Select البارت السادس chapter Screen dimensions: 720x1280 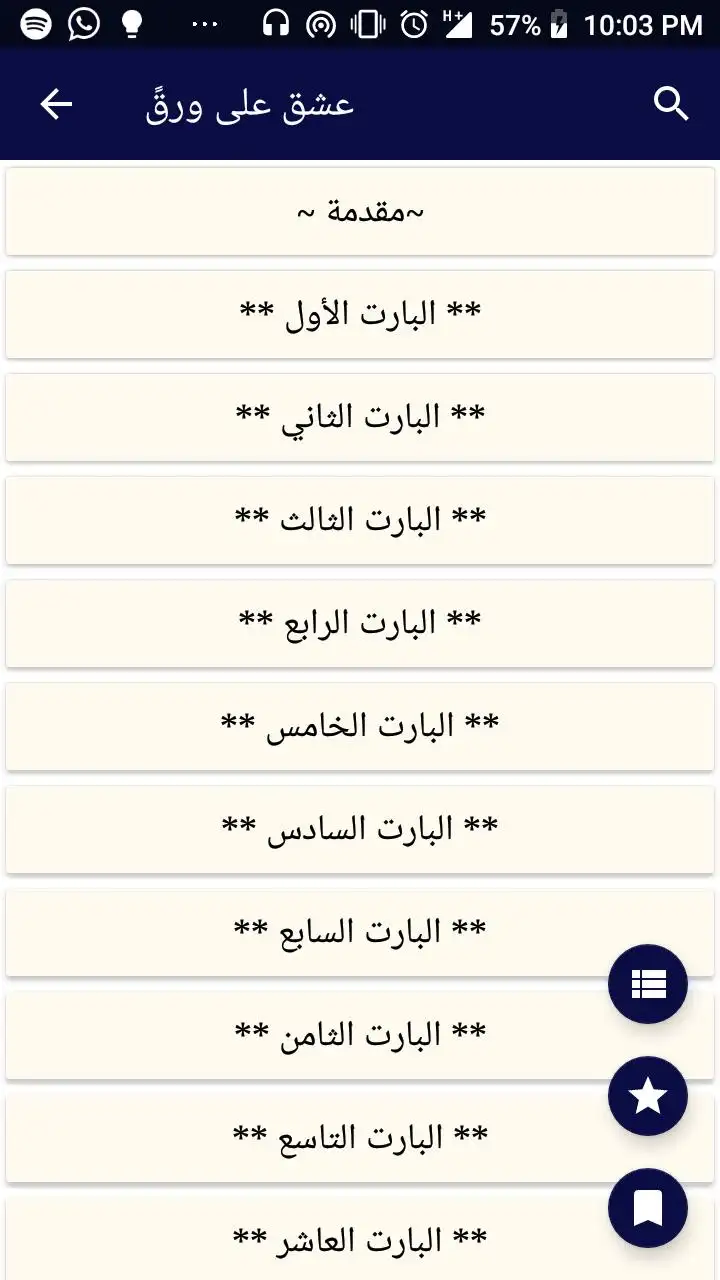360,829
